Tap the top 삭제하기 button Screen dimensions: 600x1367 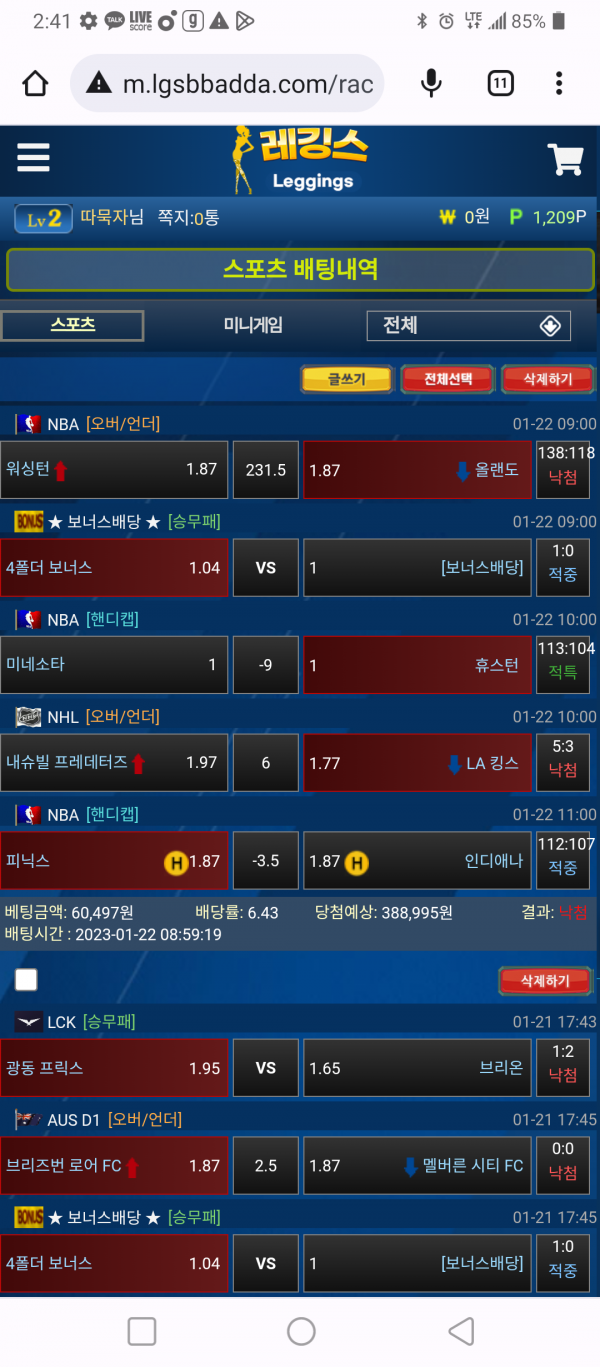[547, 379]
